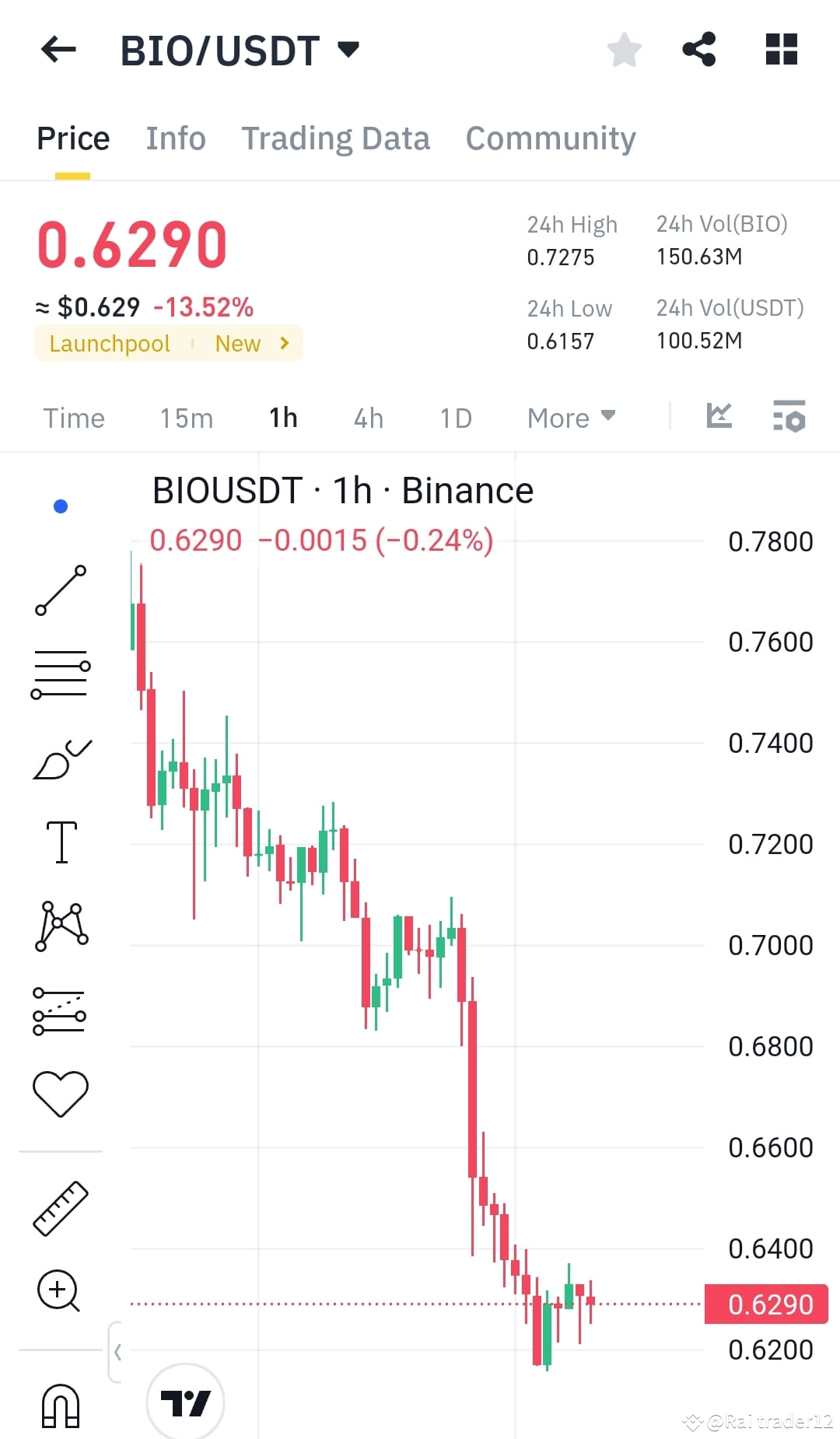Image resolution: width=840 pixels, height=1439 pixels.
Task: Toggle favorite star for BIO/USDT
Action: 624,49
